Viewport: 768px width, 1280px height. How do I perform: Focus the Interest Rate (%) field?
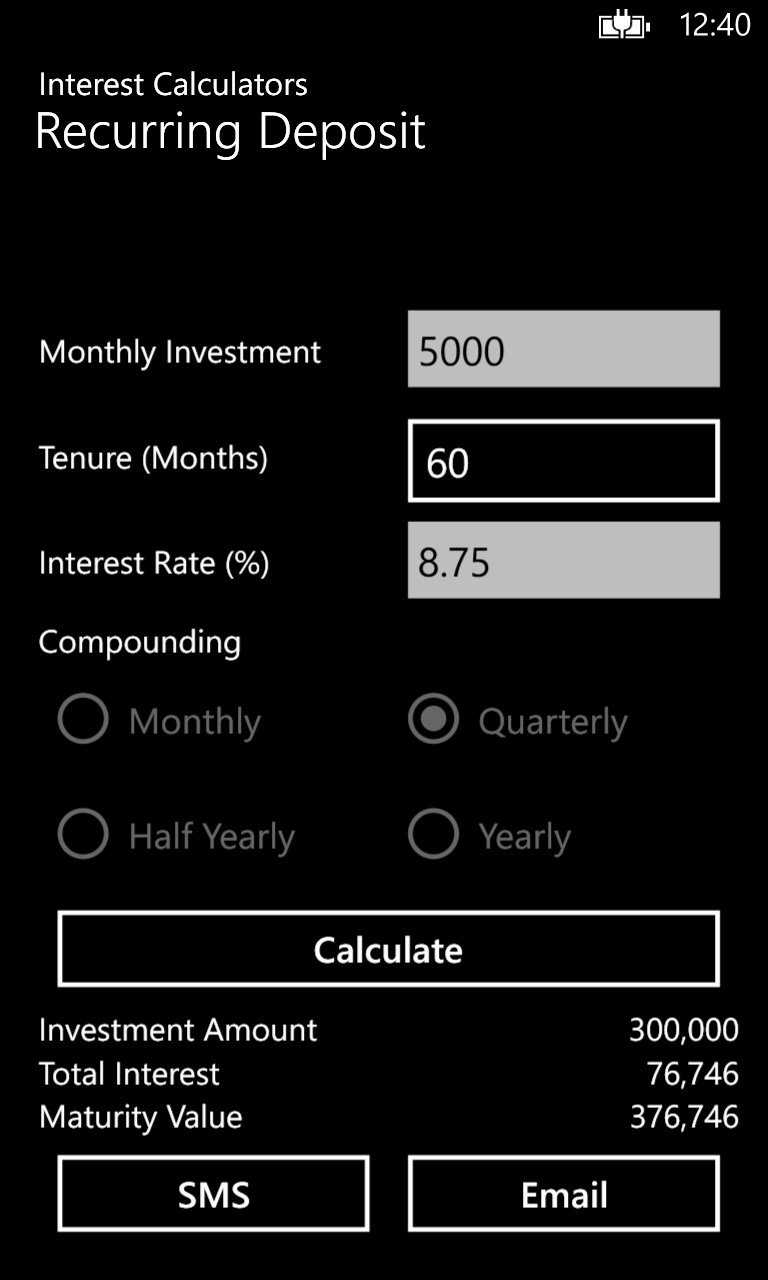pos(563,560)
